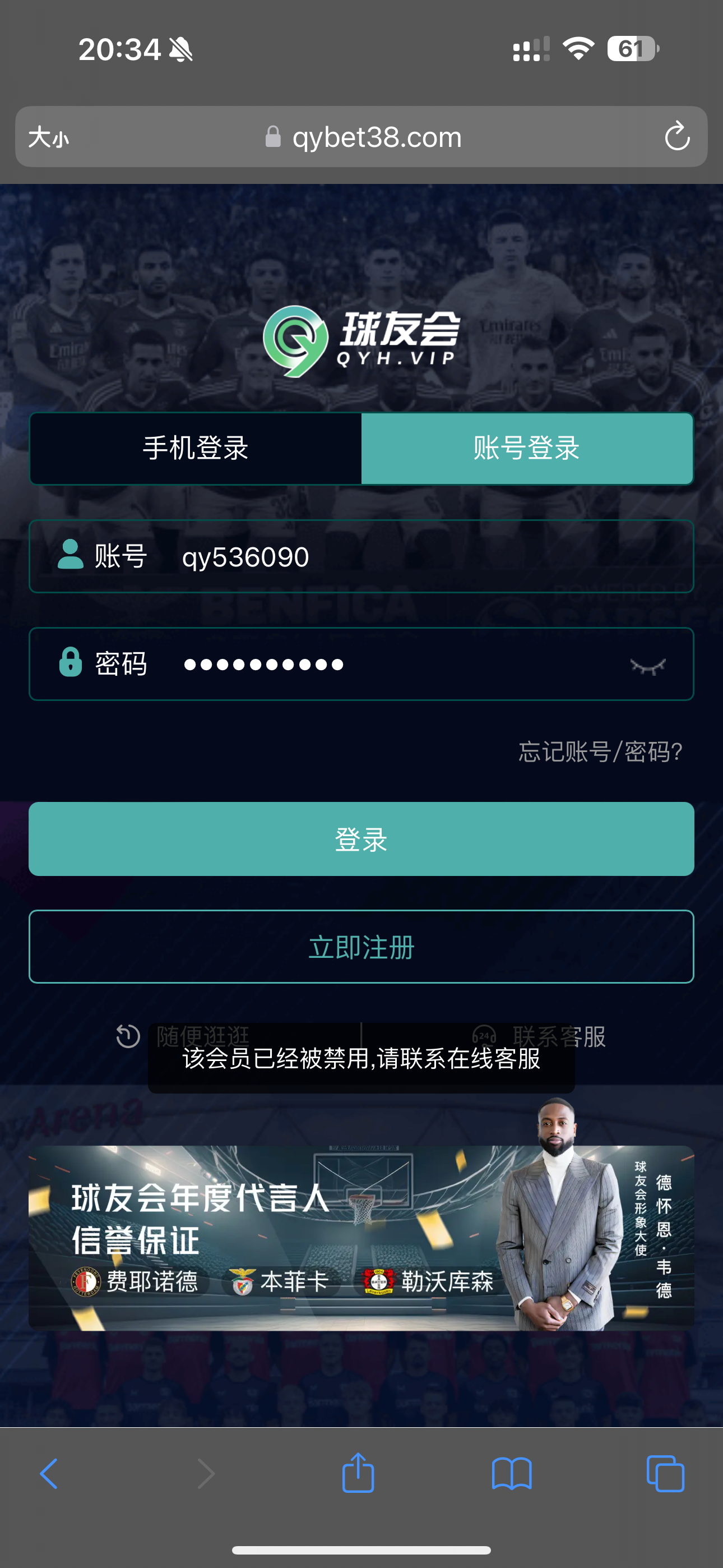
Task: Share this page from the toolbar
Action: tap(358, 1474)
